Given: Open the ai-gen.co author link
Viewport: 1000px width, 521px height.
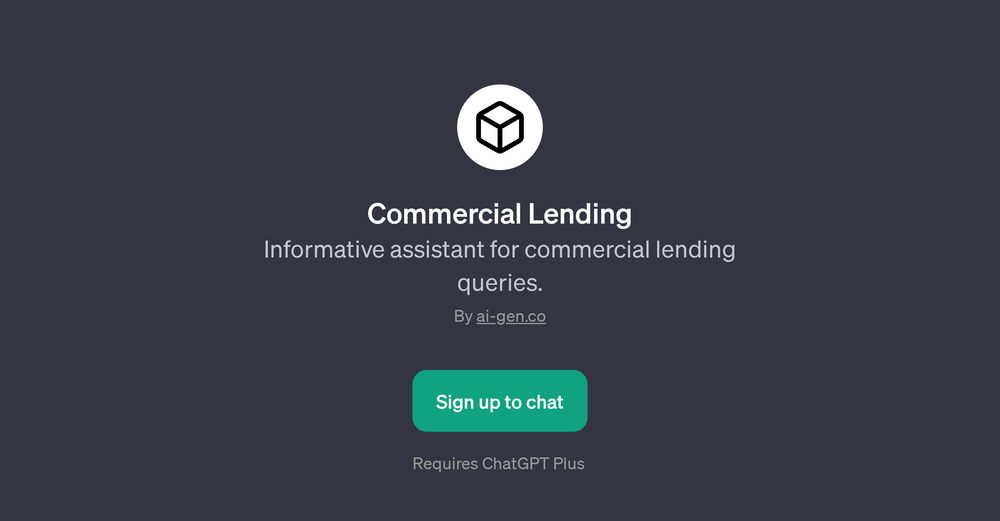Looking at the screenshot, I should (511, 316).
